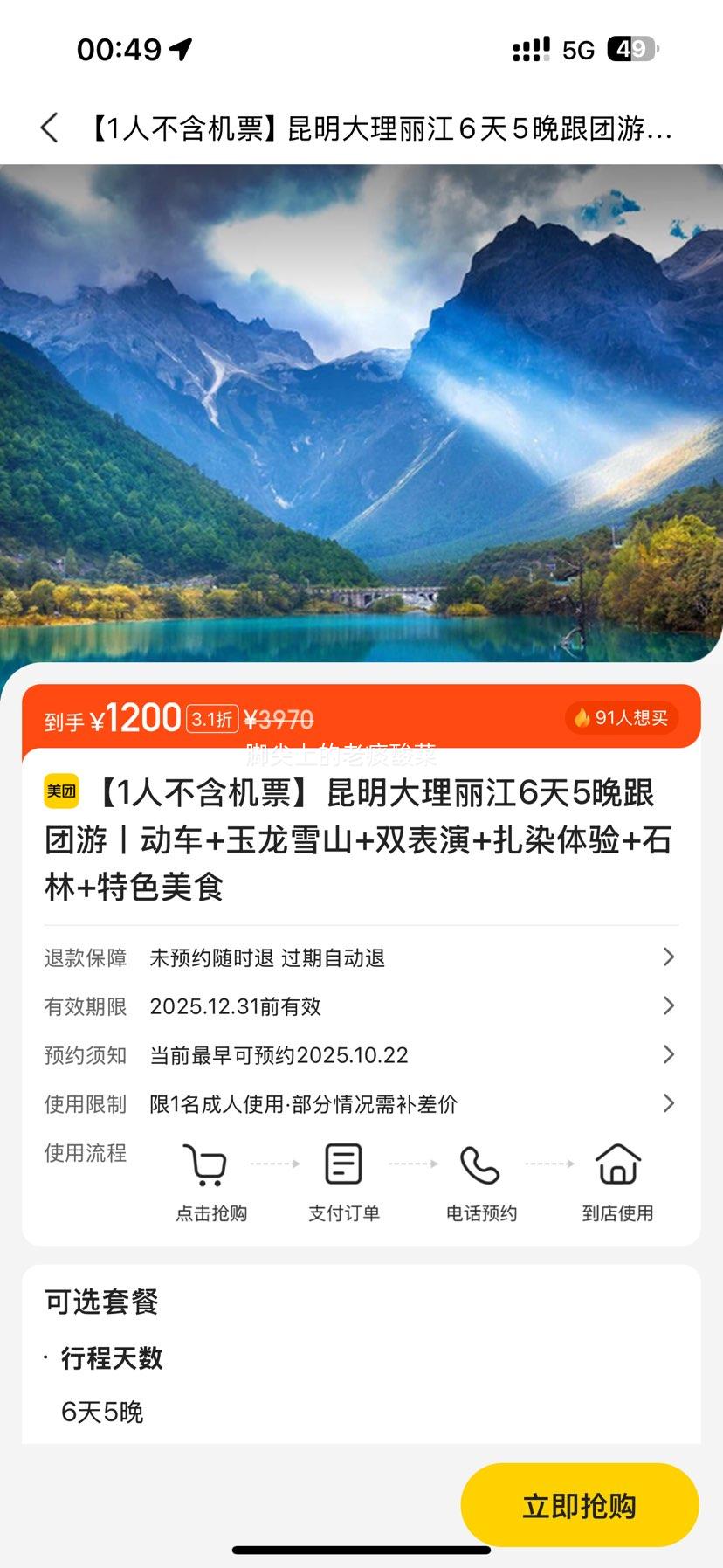This screenshot has width=723, height=1568.
Task: Open the 退款保障 refund guarantee details
Action: click(x=361, y=957)
